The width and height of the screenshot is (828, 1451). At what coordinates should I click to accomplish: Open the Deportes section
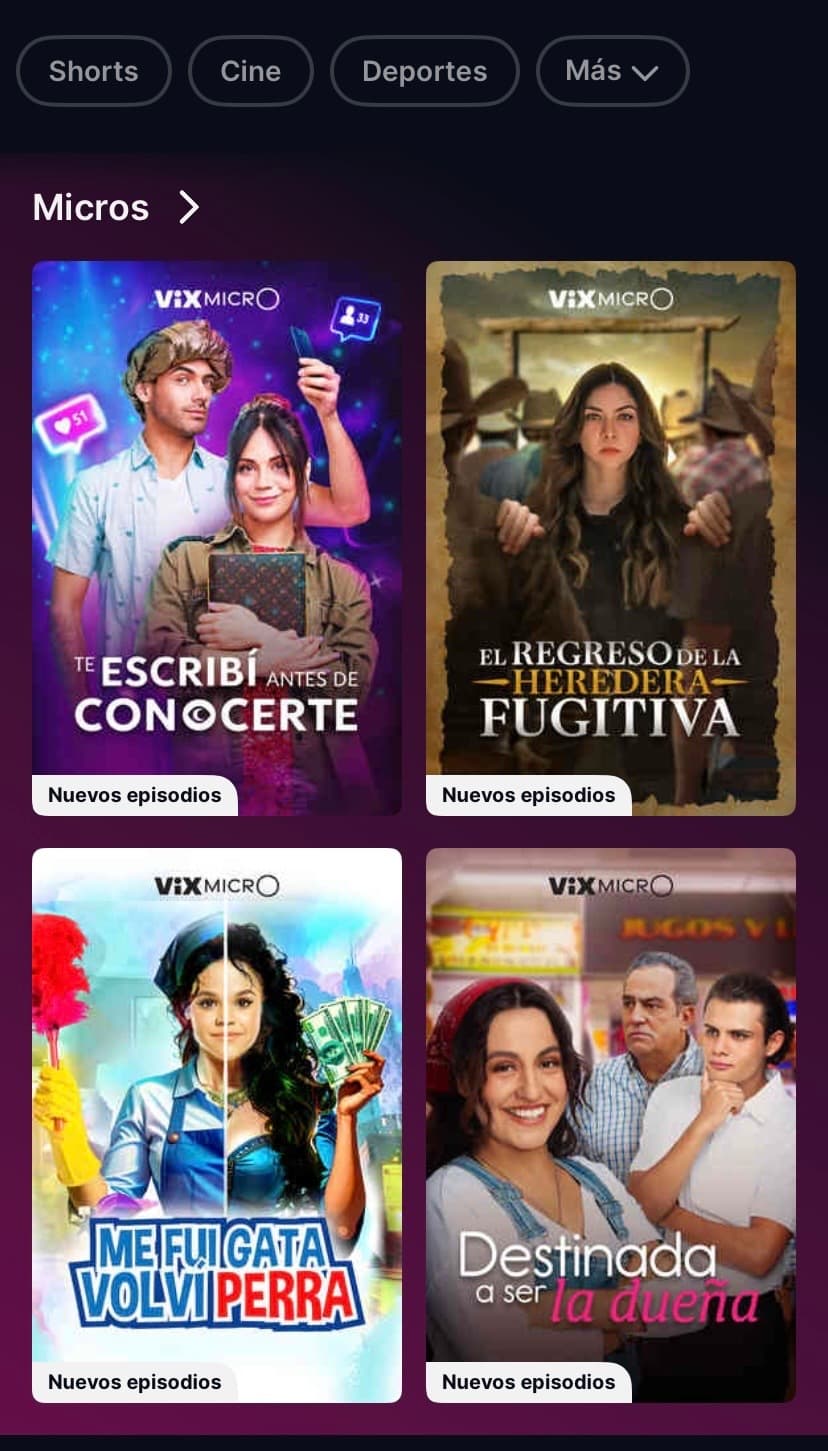tap(424, 70)
